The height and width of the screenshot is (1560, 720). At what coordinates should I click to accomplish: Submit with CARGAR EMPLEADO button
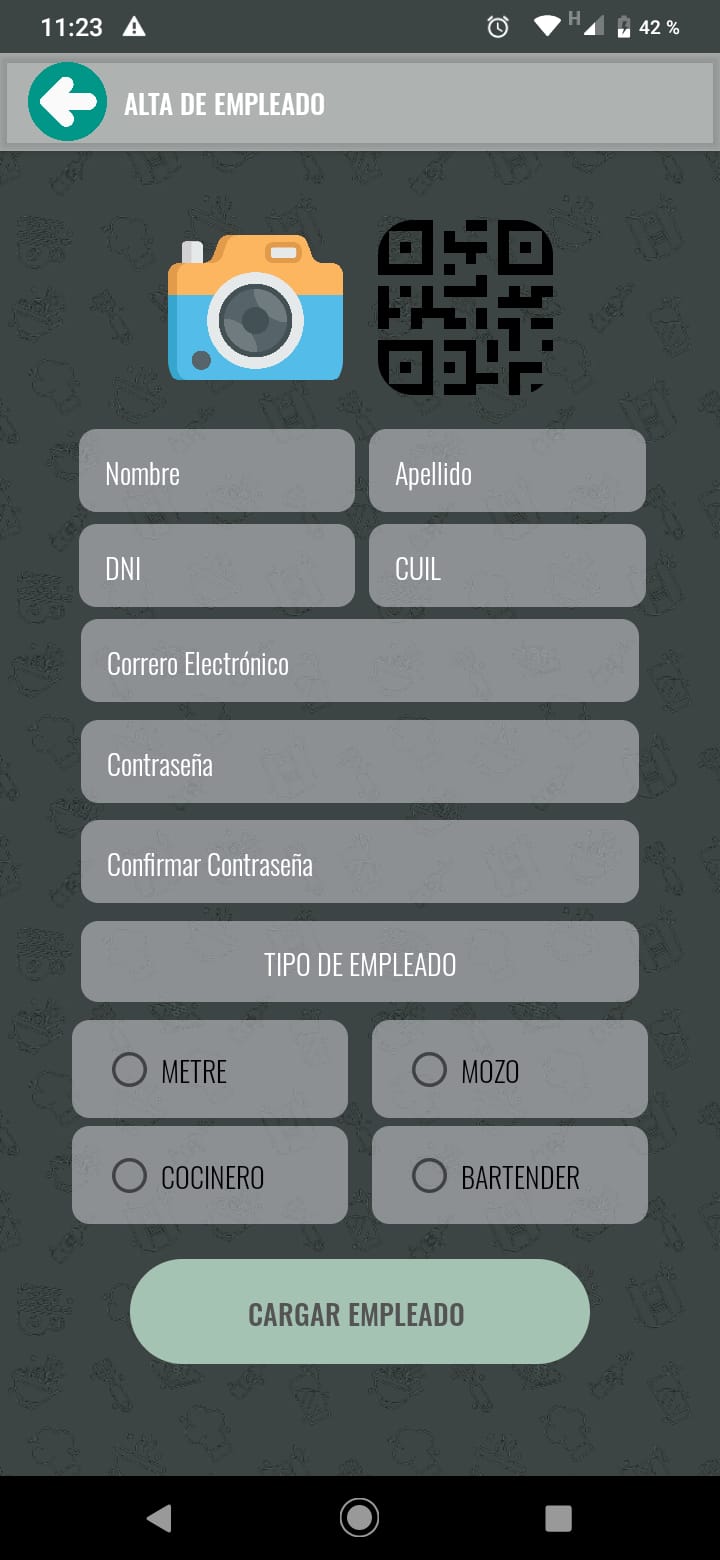coord(360,1312)
